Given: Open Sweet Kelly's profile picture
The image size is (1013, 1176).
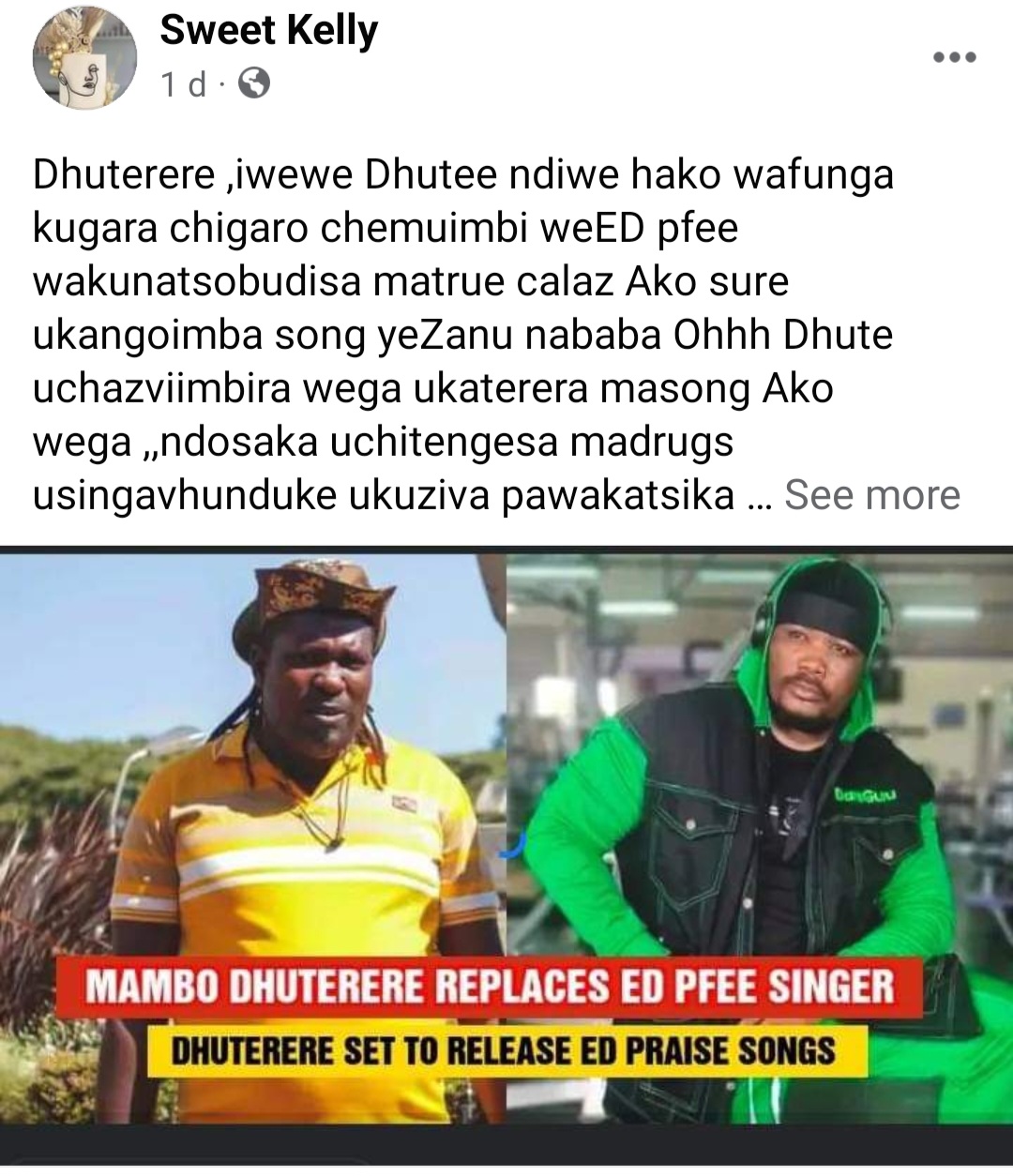Looking at the screenshot, I should point(84,58).
